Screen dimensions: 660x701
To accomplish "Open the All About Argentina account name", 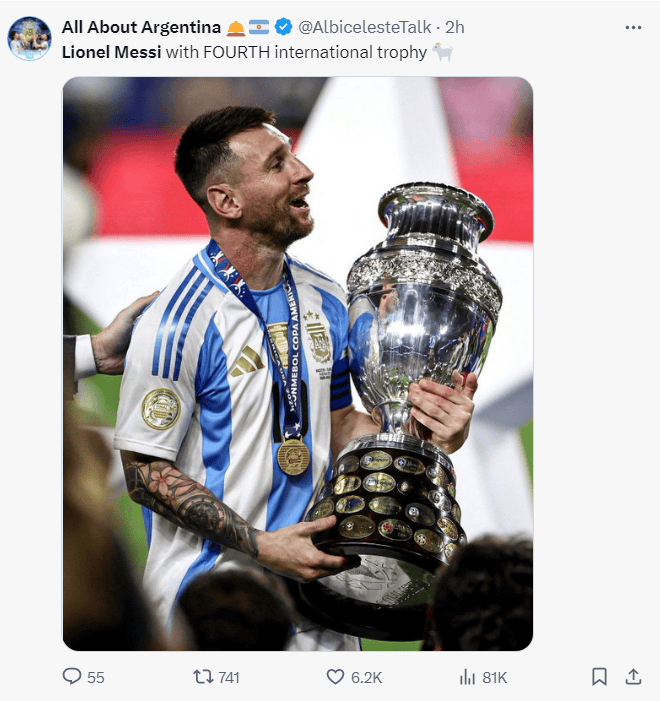I will 140,27.
